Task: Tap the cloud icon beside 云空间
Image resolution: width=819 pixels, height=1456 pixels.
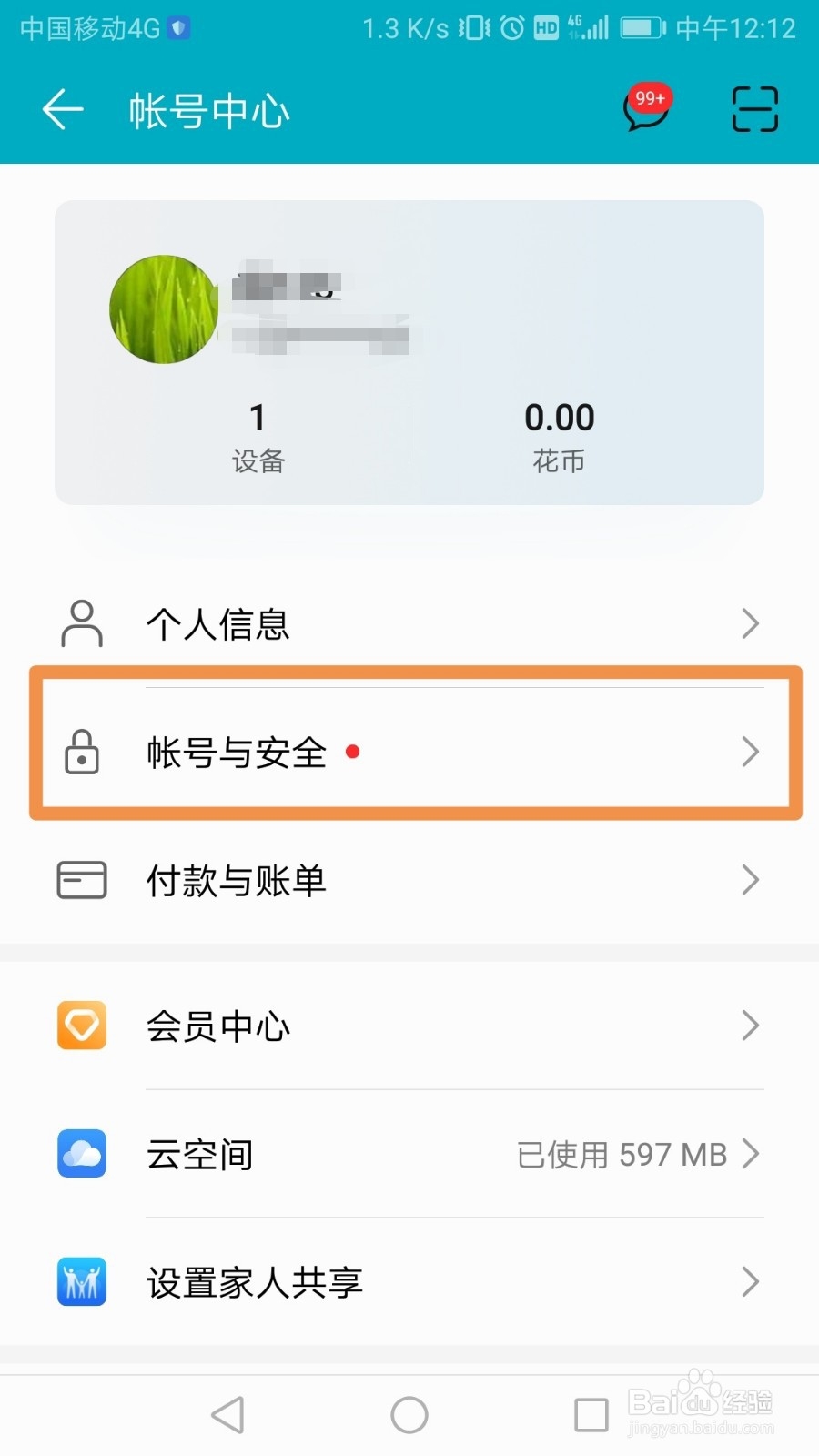Action: [81, 1154]
